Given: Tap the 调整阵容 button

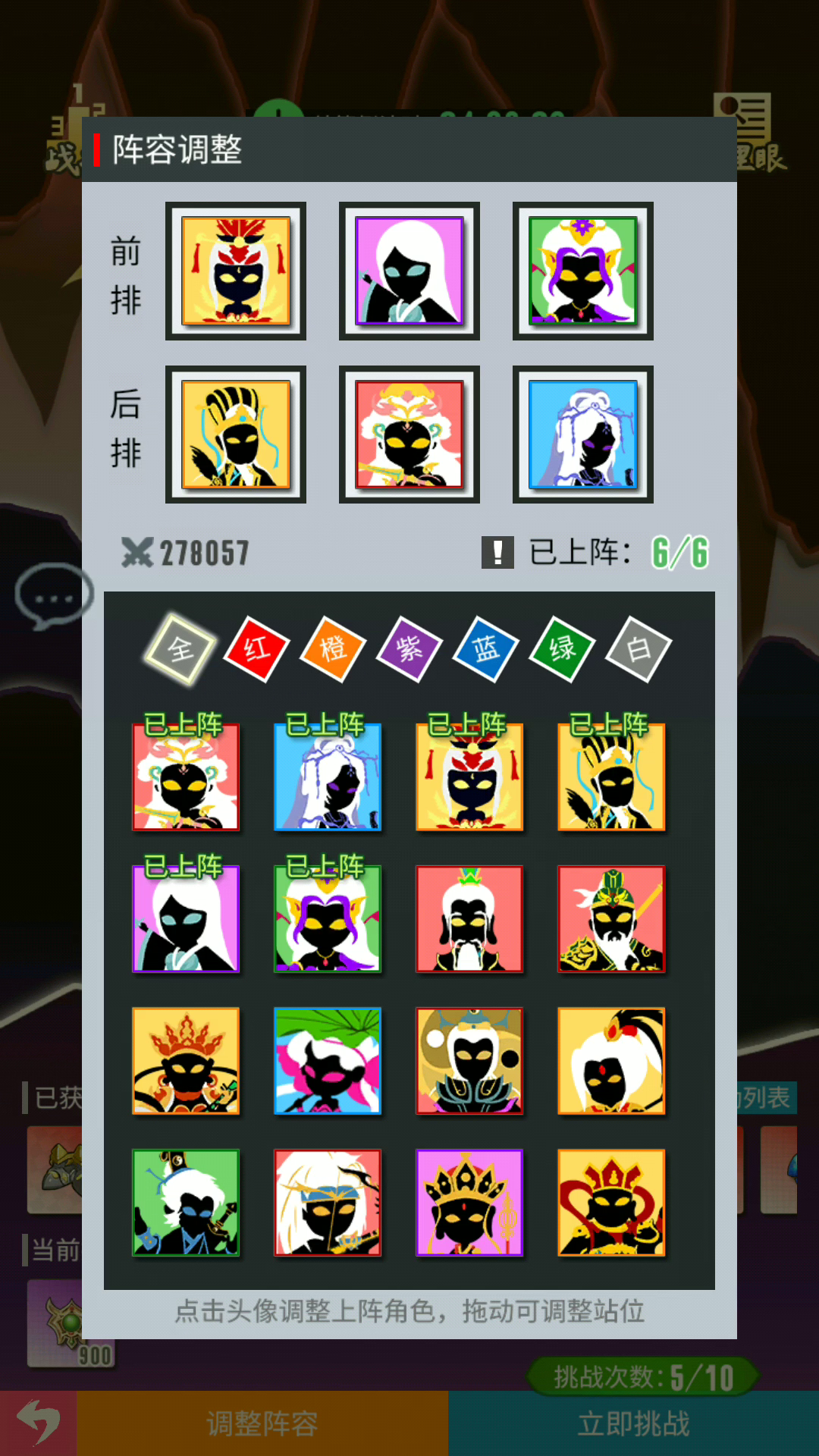Looking at the screenshot, I should tap(262, 1423).
